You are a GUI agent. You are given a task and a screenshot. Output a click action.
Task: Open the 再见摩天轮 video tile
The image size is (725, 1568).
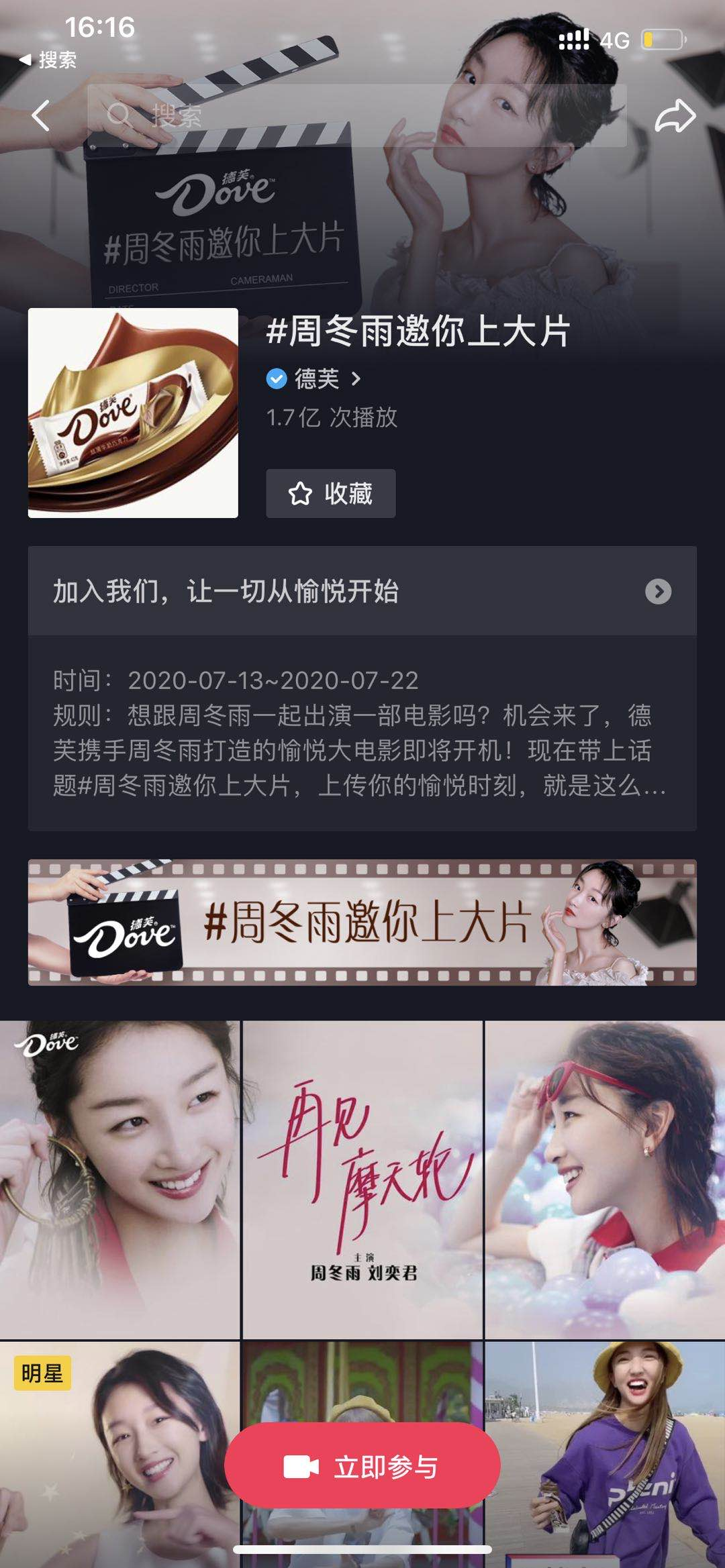tap(362, 1179)
